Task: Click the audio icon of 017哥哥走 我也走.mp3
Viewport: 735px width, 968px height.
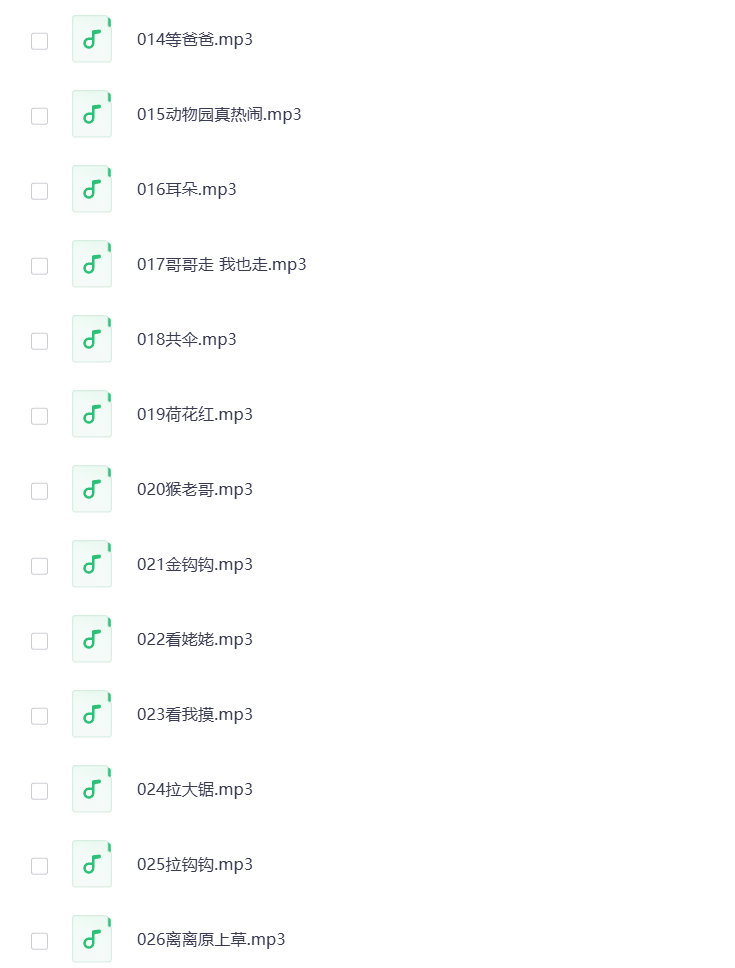Action: coord(91,264)
